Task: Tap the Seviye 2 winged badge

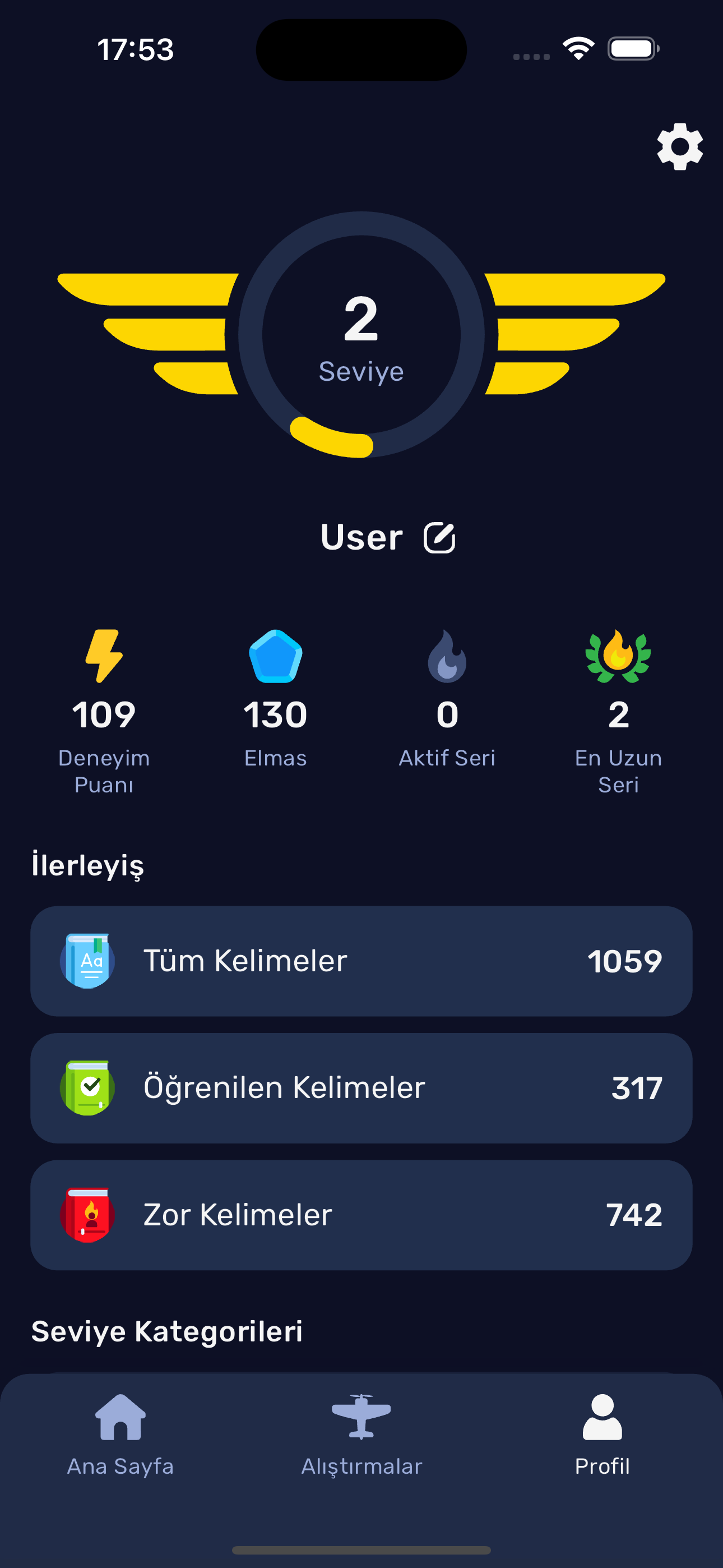Action: (x=361, y=338)
